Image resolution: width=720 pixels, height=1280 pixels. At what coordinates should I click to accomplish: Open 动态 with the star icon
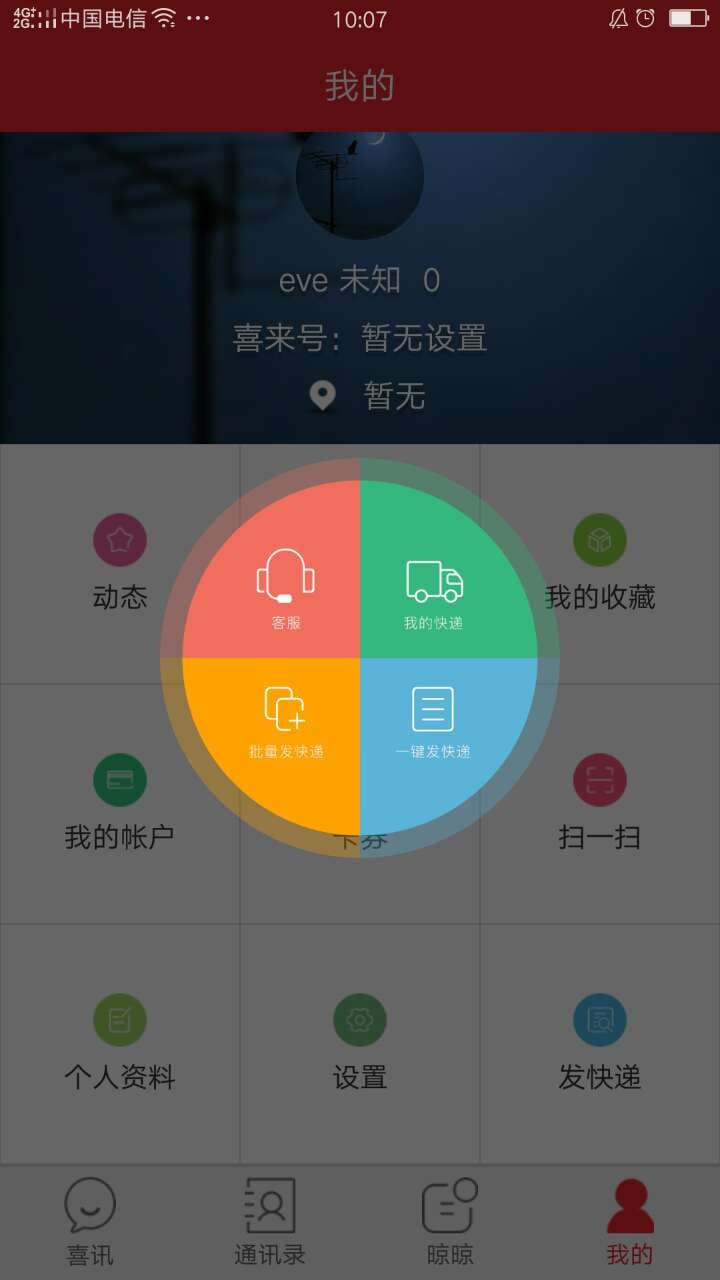pyautogui.click(x=120, y=560)
